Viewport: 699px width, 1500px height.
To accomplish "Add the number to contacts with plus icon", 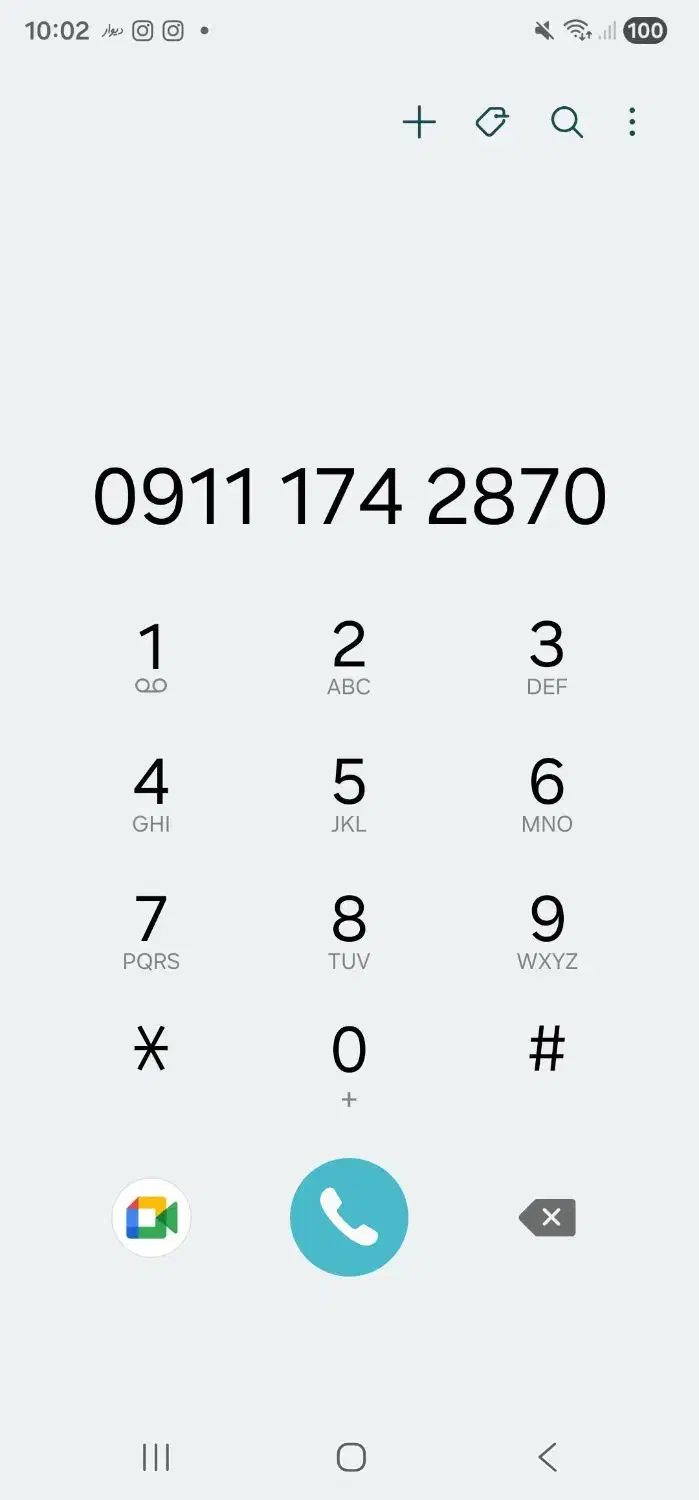I will point(419,123).
